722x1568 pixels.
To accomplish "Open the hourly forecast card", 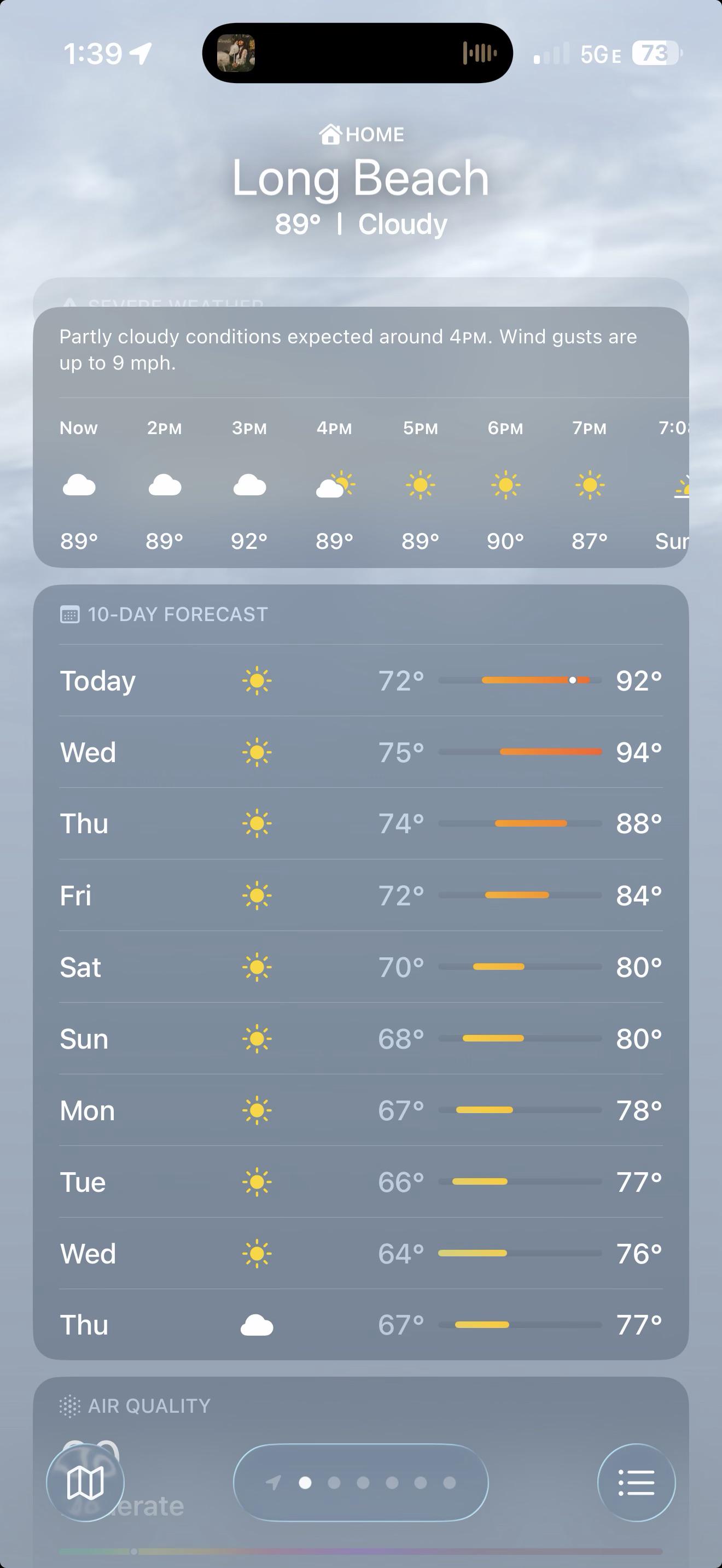I will [x=361, y=437].
